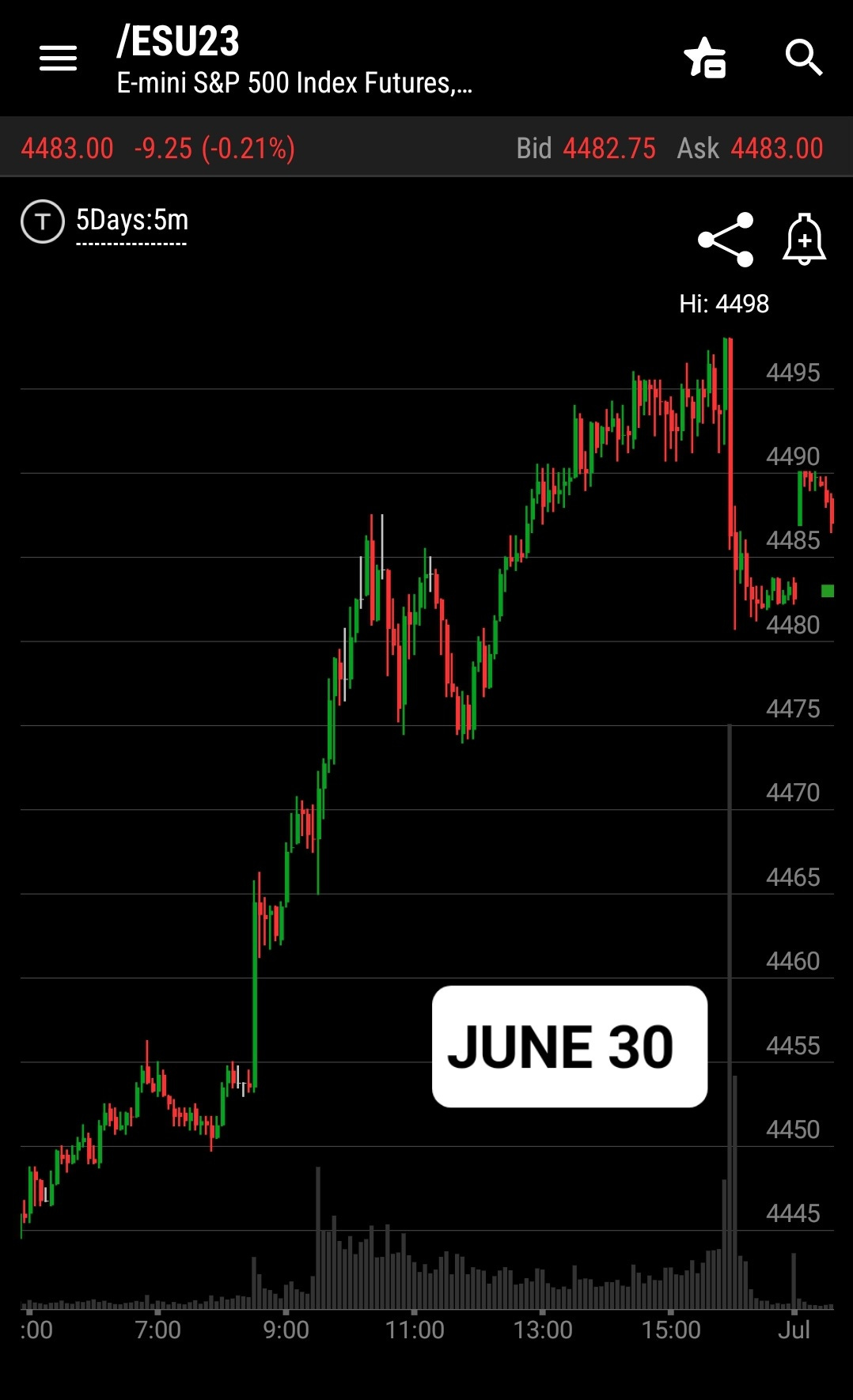Open the hamburger drawer menu
853x1400 pixels.
click(58, 58)
